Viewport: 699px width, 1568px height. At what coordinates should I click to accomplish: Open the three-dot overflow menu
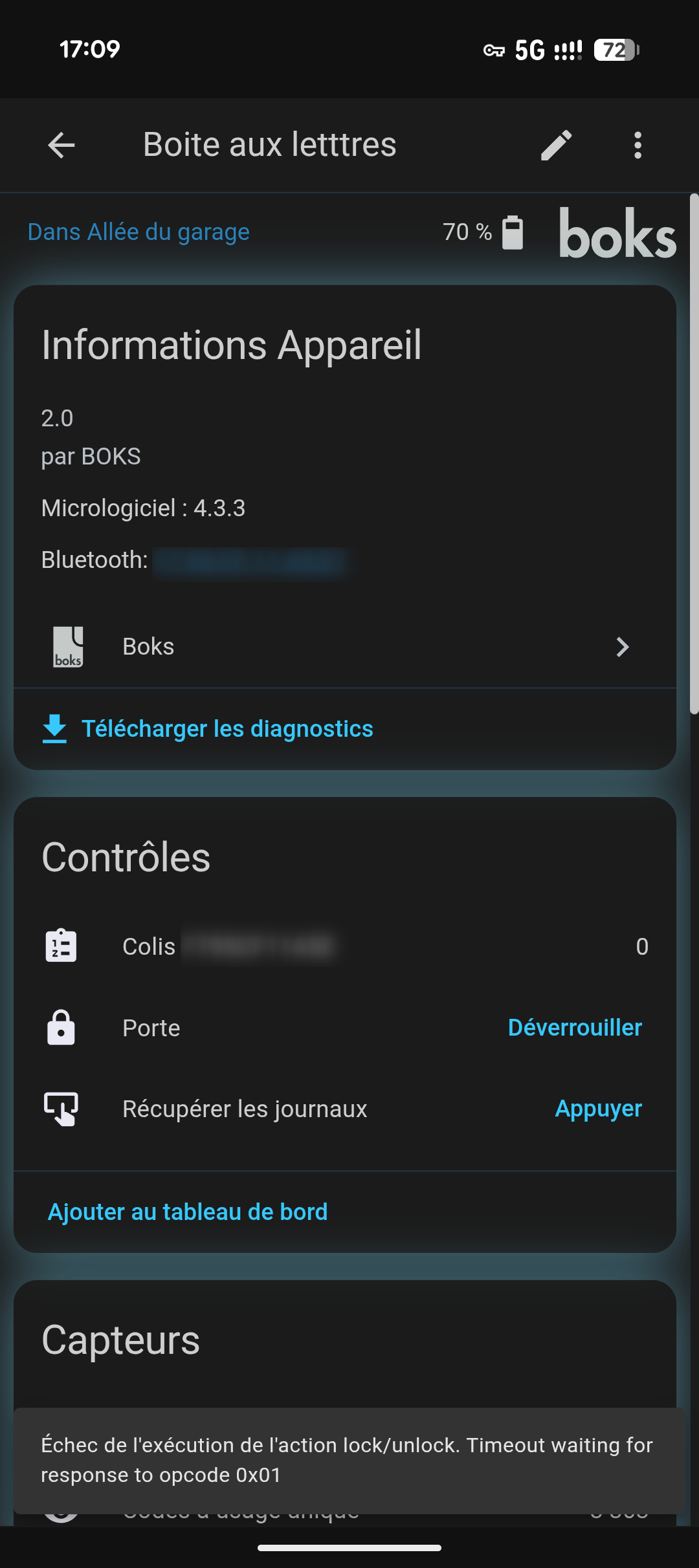638,145
